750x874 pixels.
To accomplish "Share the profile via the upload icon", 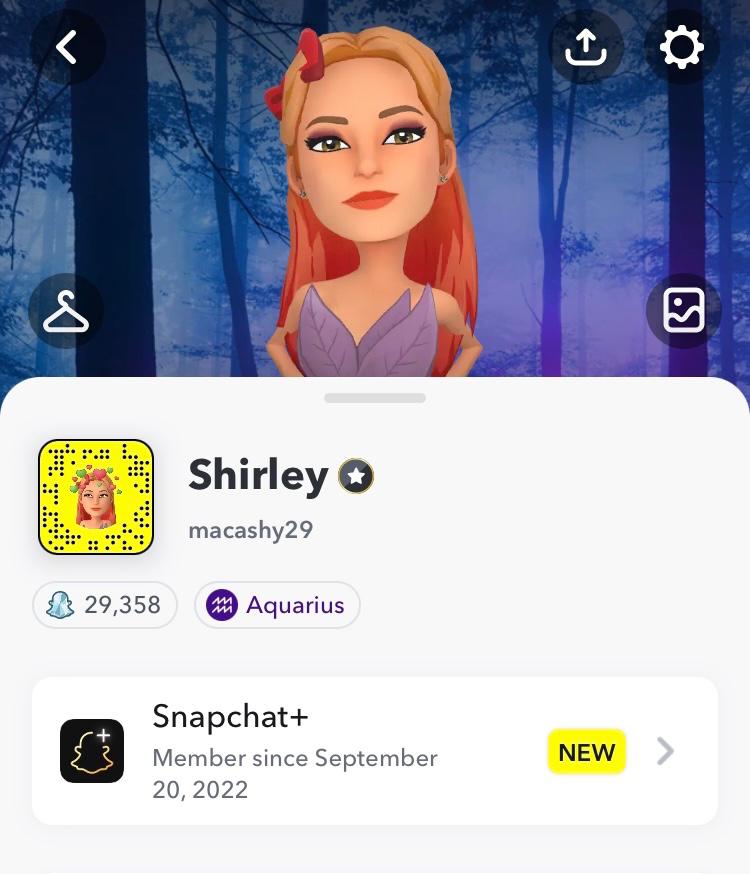I will (586, 47).
